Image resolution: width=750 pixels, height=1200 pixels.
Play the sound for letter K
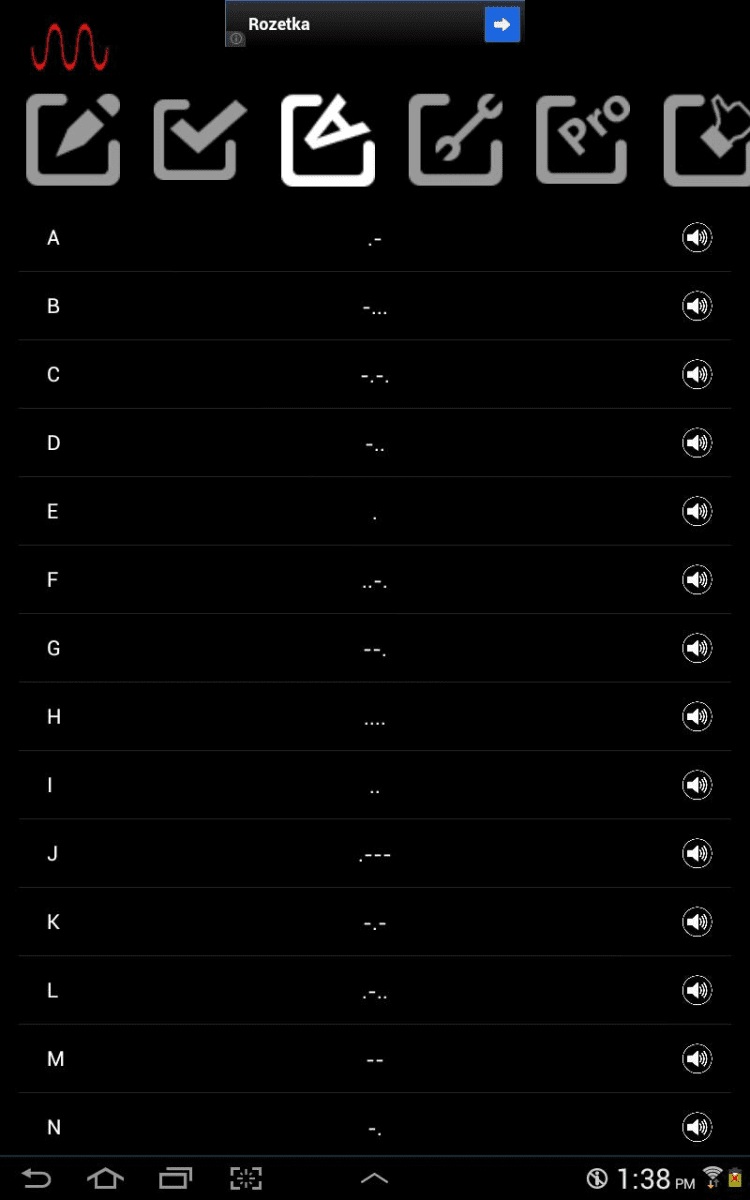(697, 922)
